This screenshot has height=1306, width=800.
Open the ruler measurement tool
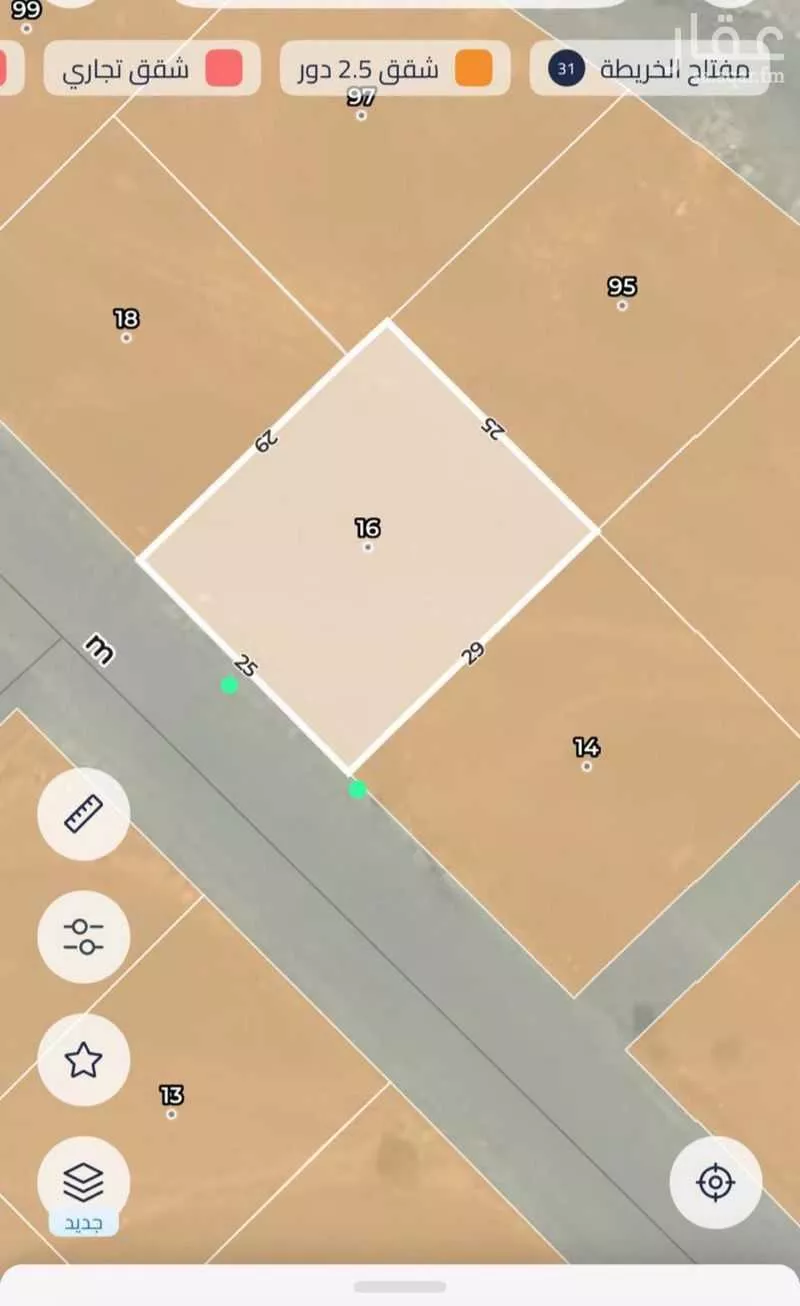[84, 814]
